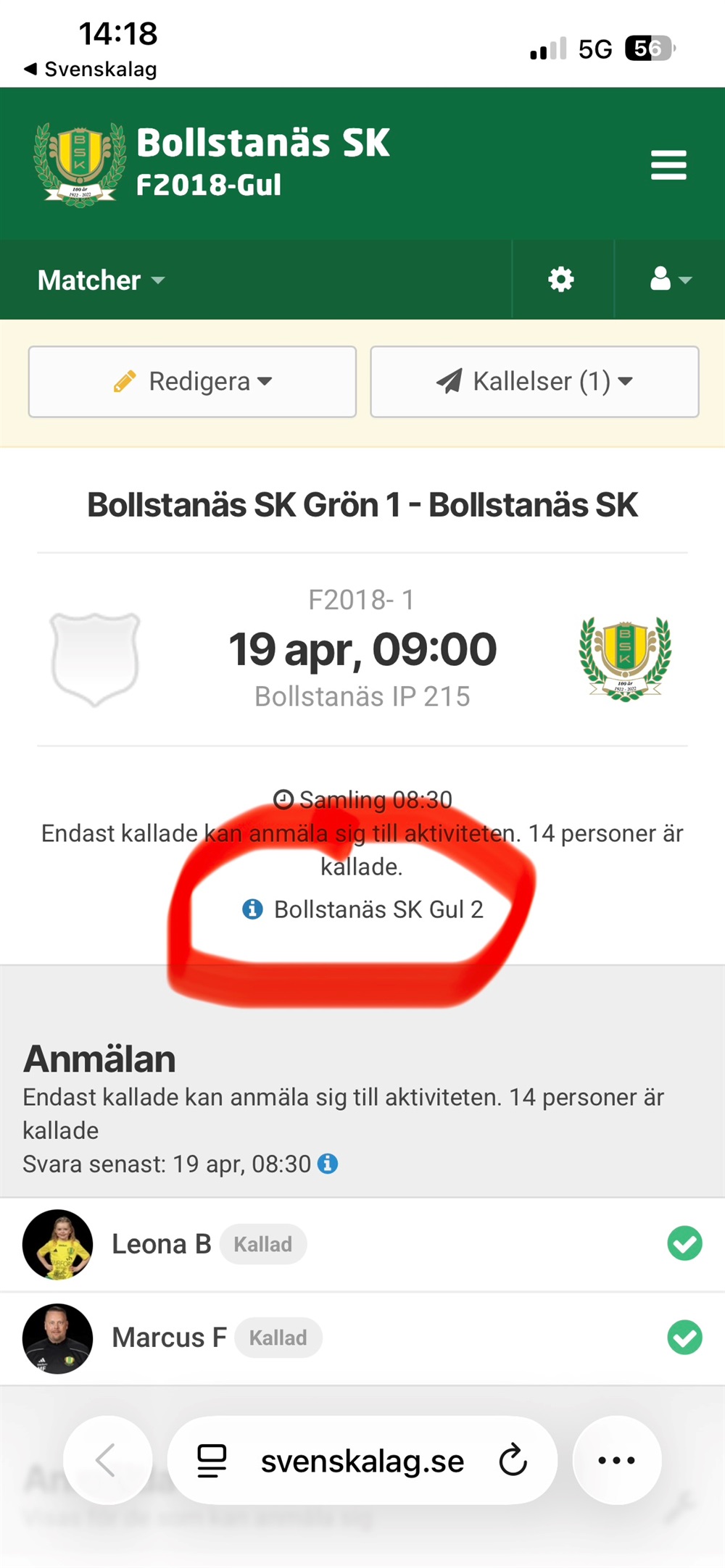The image size is (725, 1568).
Task: Open the user account menu
Action: click(670, 280)
